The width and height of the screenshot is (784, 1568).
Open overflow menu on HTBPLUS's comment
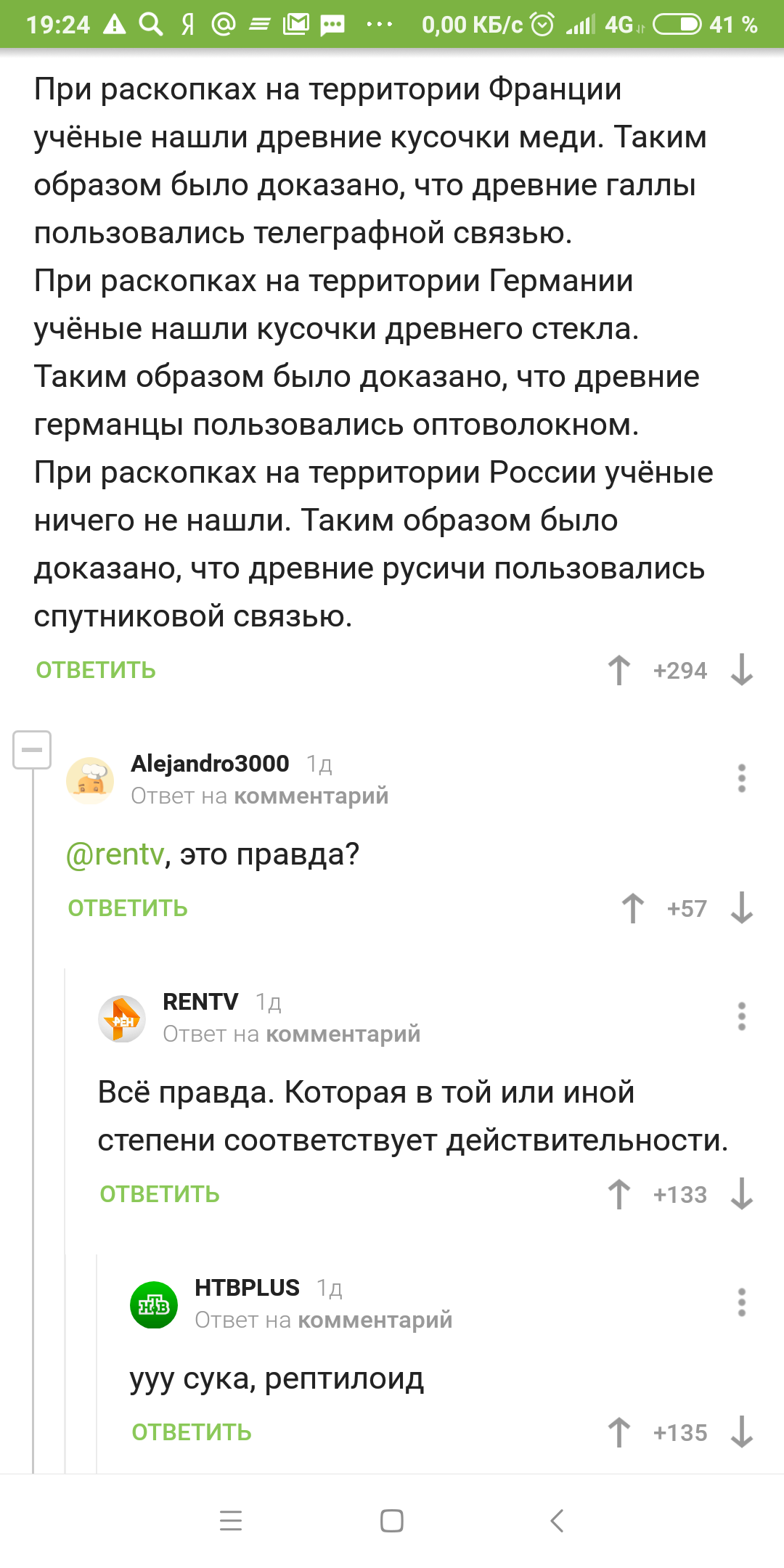(741, 1302)
